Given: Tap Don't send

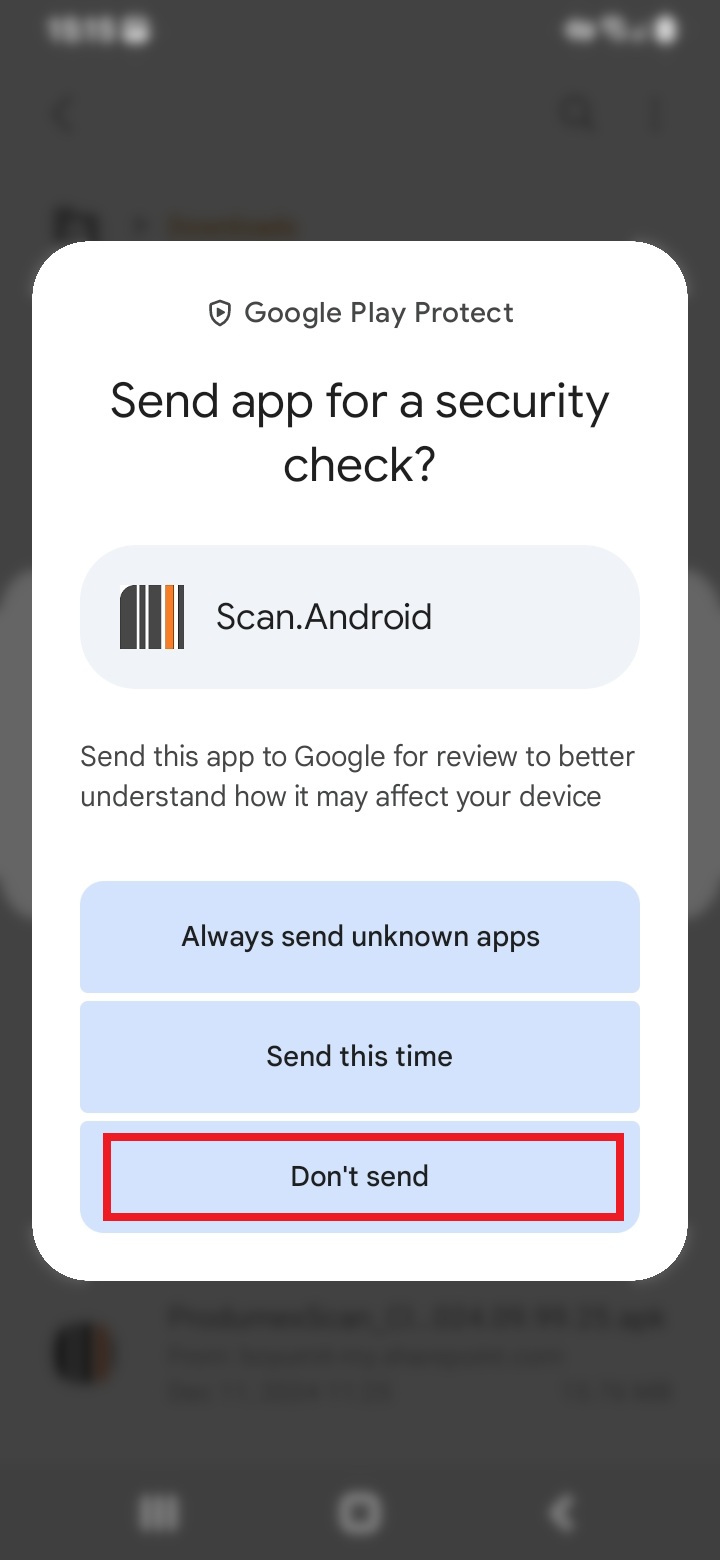Looking at the screenshot, I should coord(360,1176).
